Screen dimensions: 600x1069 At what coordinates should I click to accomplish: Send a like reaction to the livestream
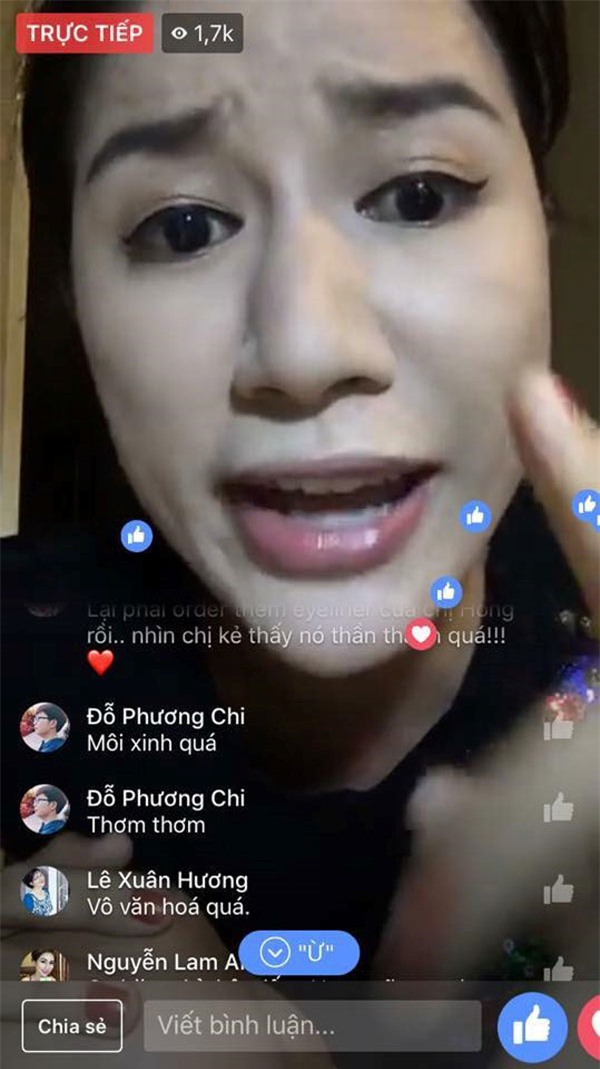(x=532, y=1026)
